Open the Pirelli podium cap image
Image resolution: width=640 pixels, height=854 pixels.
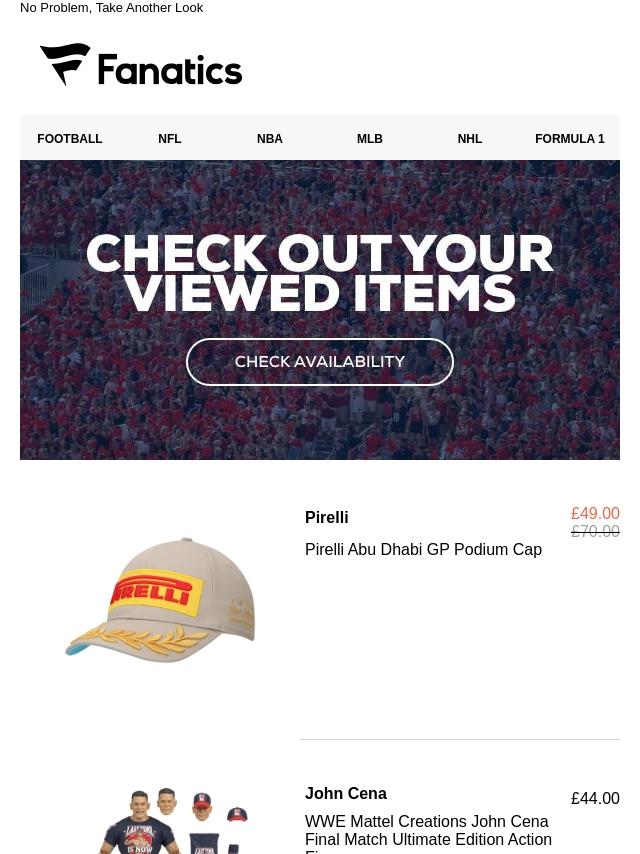pyautogui.click(x=160, y=600)
